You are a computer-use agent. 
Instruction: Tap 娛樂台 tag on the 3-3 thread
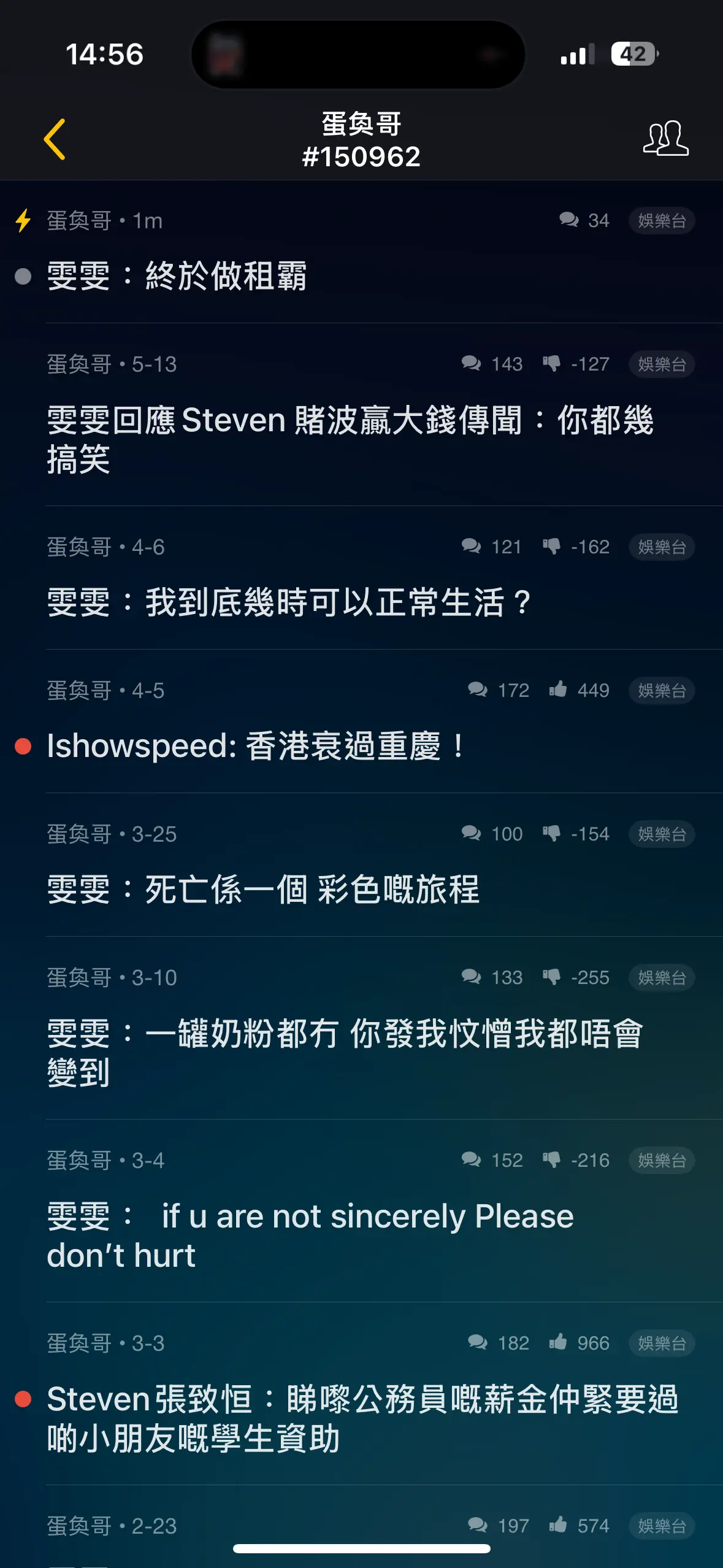(662, 1343)
